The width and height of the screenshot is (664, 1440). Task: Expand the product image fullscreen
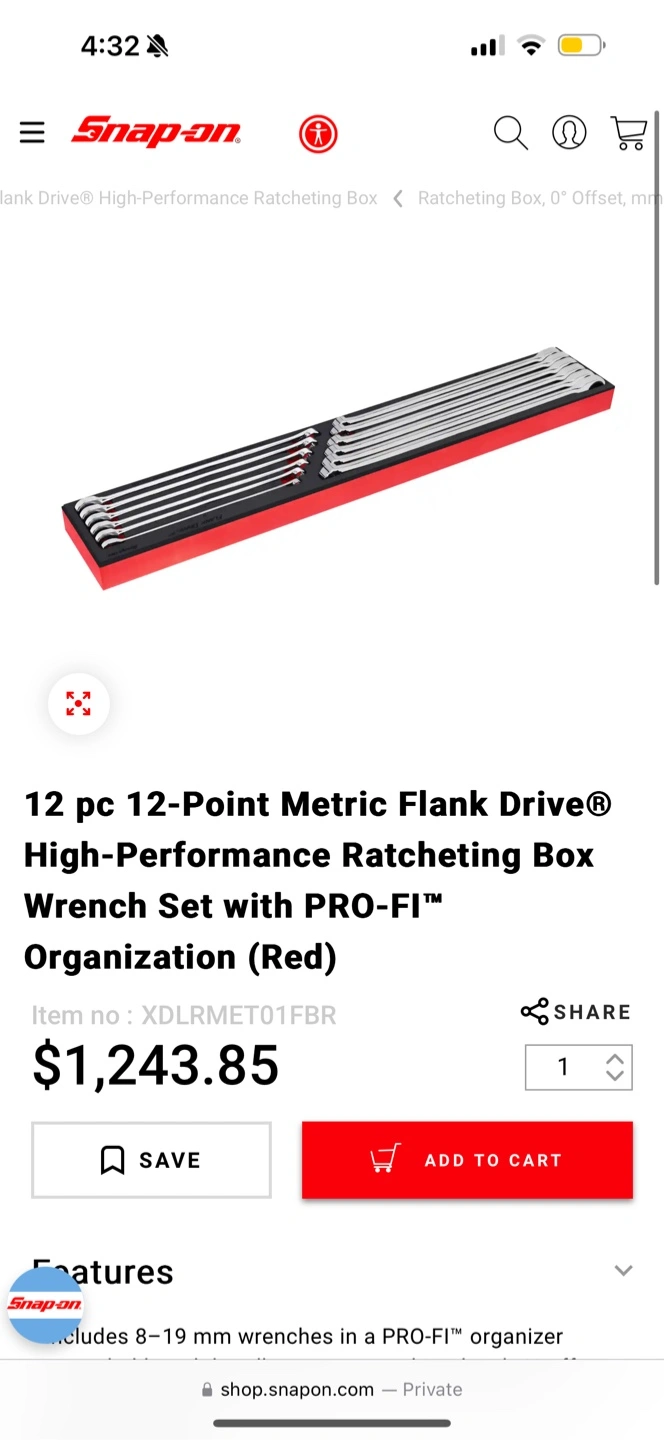(x=78, y=704)
